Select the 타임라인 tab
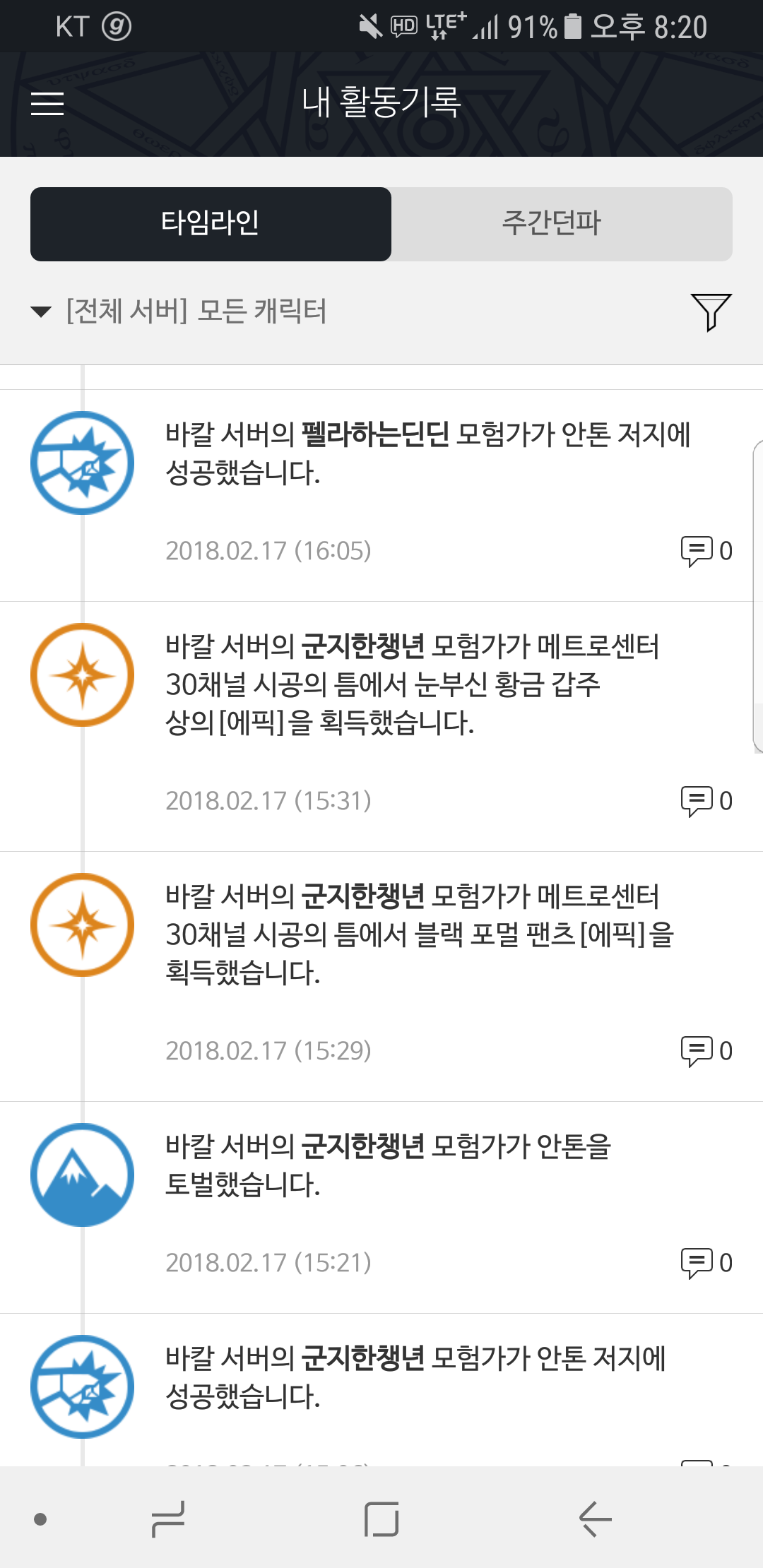Screen dimensions: 763x1568 (211, 223)
